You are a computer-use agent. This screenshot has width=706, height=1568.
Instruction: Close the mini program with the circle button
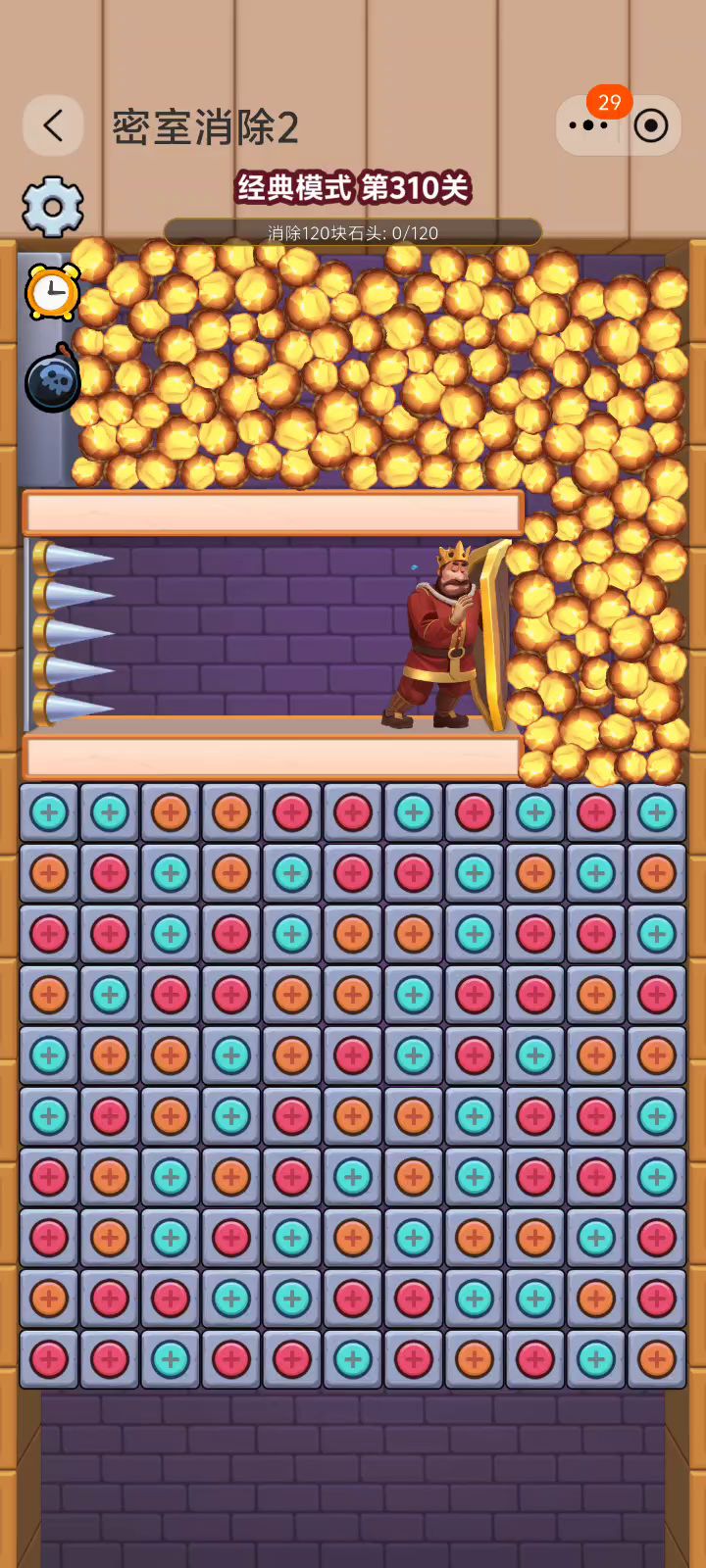click(651, 125)
